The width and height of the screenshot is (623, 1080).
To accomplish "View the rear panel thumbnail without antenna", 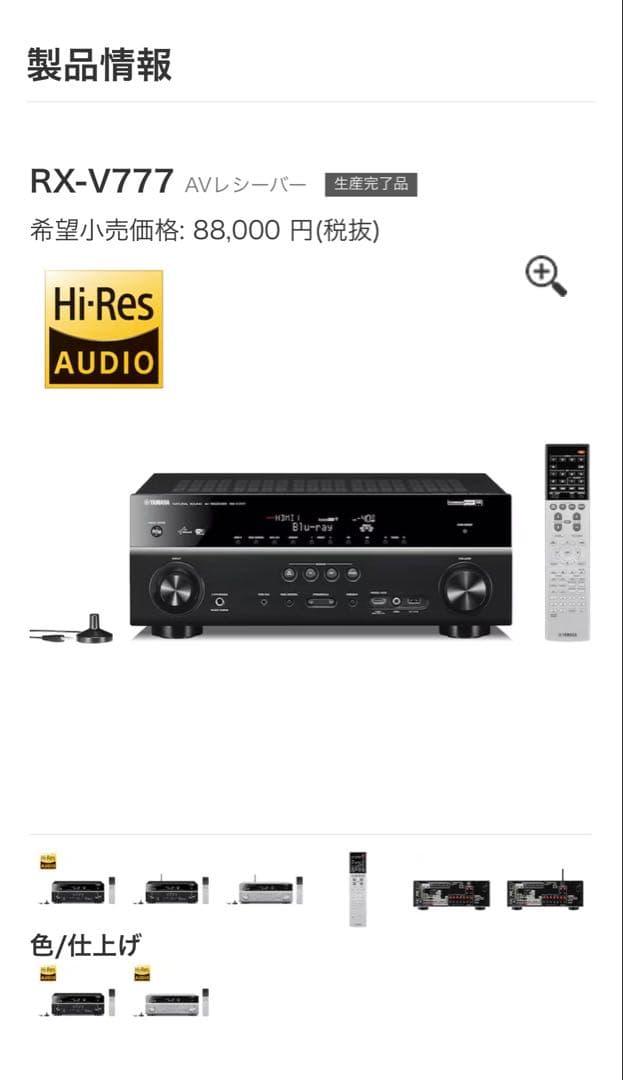I will tap(451, 891).
